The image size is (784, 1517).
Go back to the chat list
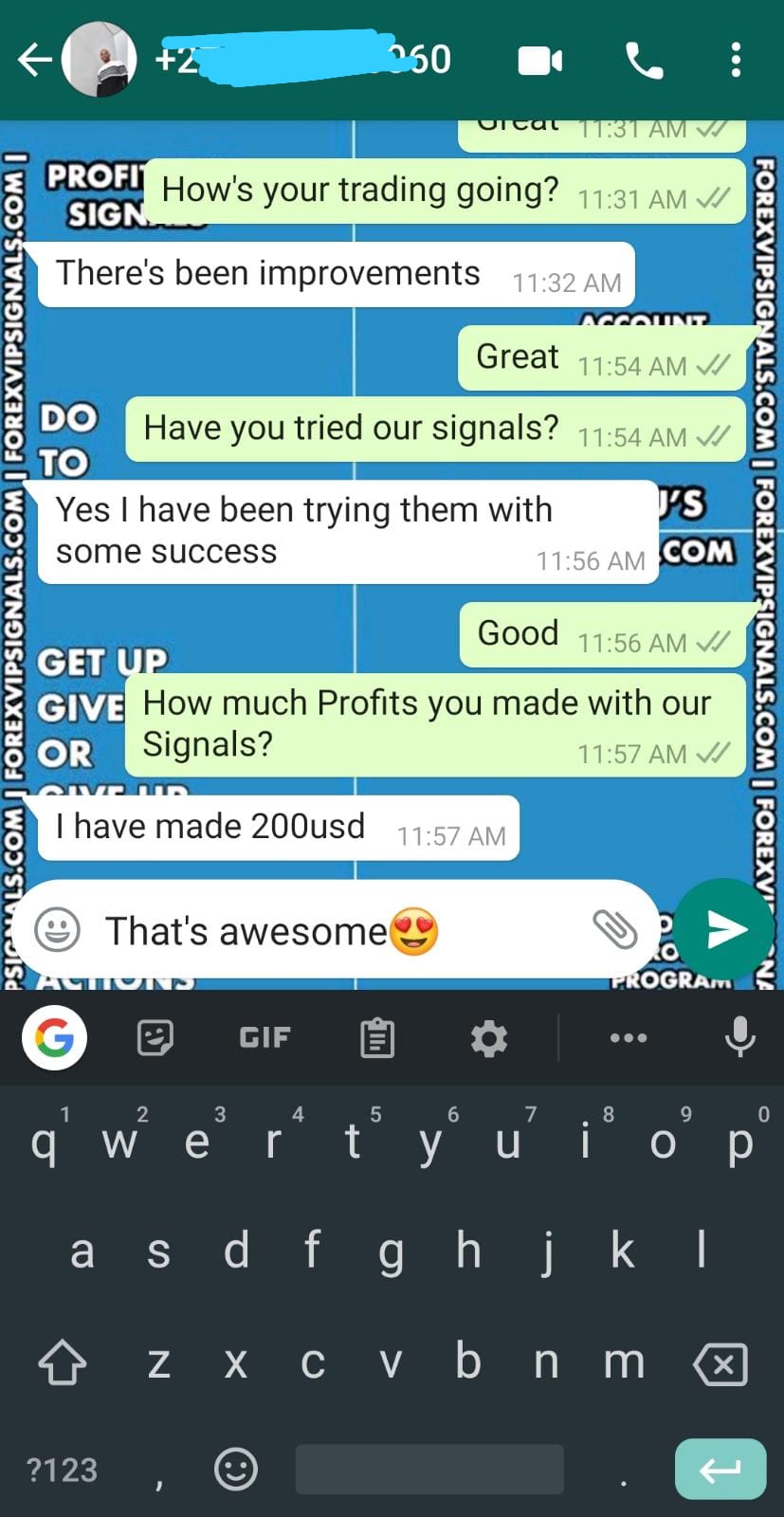[34, 61]
